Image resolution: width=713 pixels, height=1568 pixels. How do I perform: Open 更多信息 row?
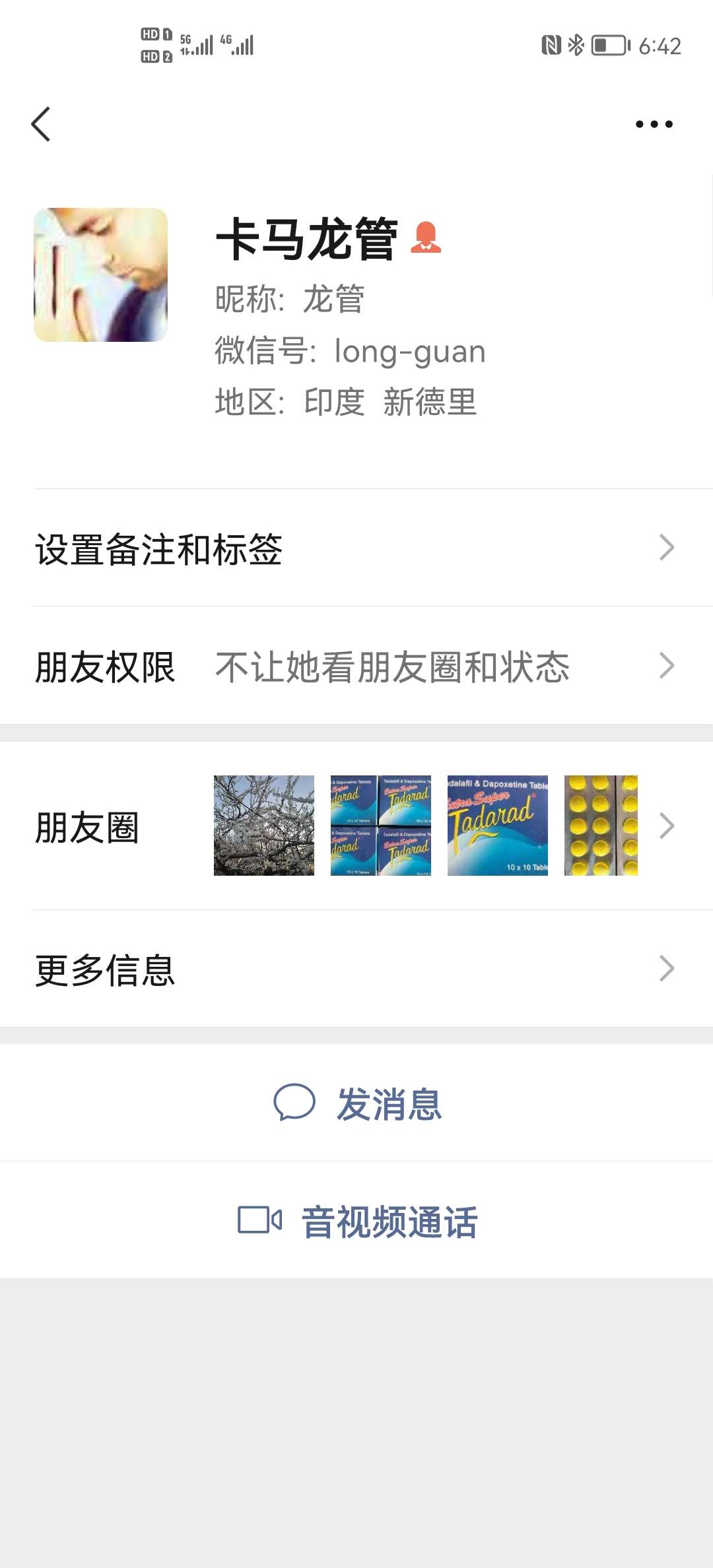click(x=356, y=969)
